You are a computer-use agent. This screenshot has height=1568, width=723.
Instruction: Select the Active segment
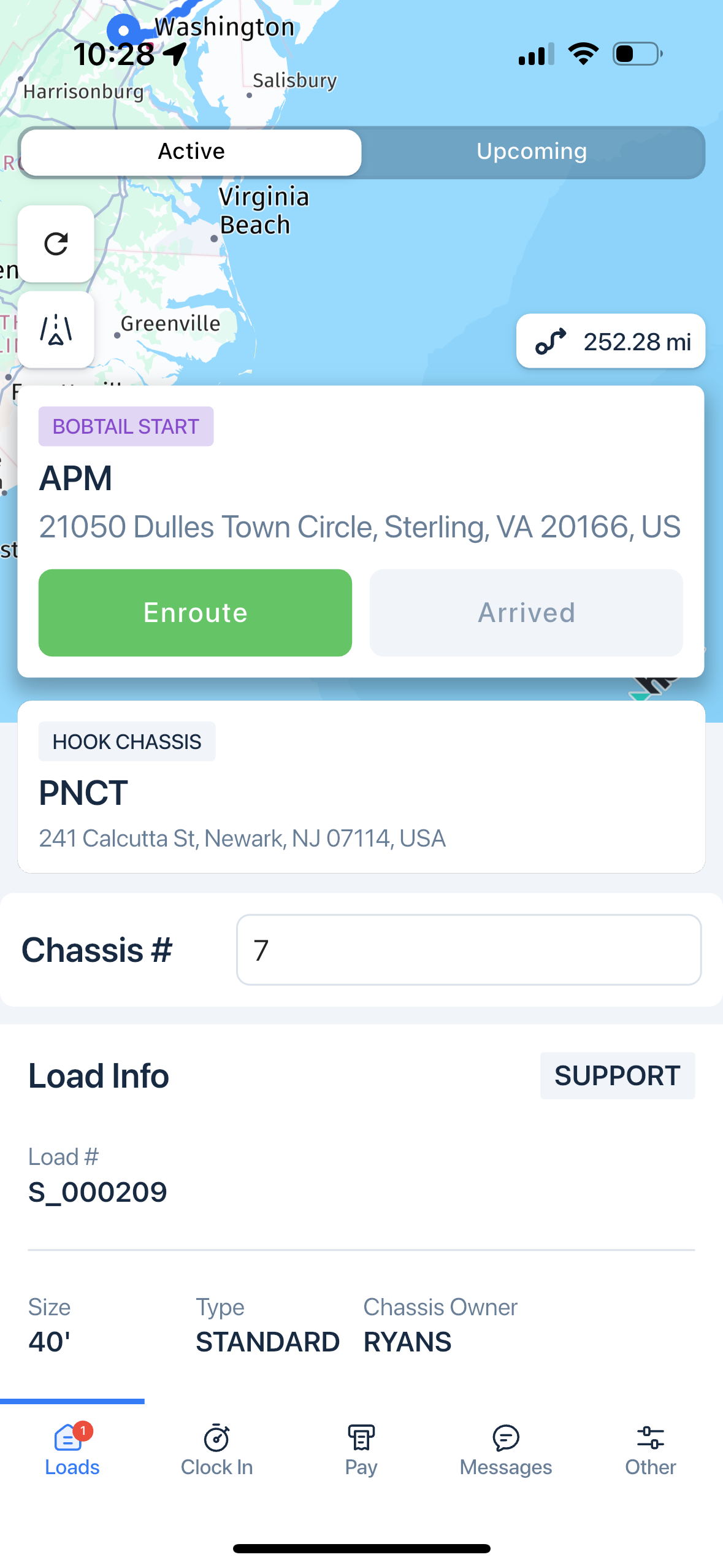pyautogui.click(x=191, y=152)
